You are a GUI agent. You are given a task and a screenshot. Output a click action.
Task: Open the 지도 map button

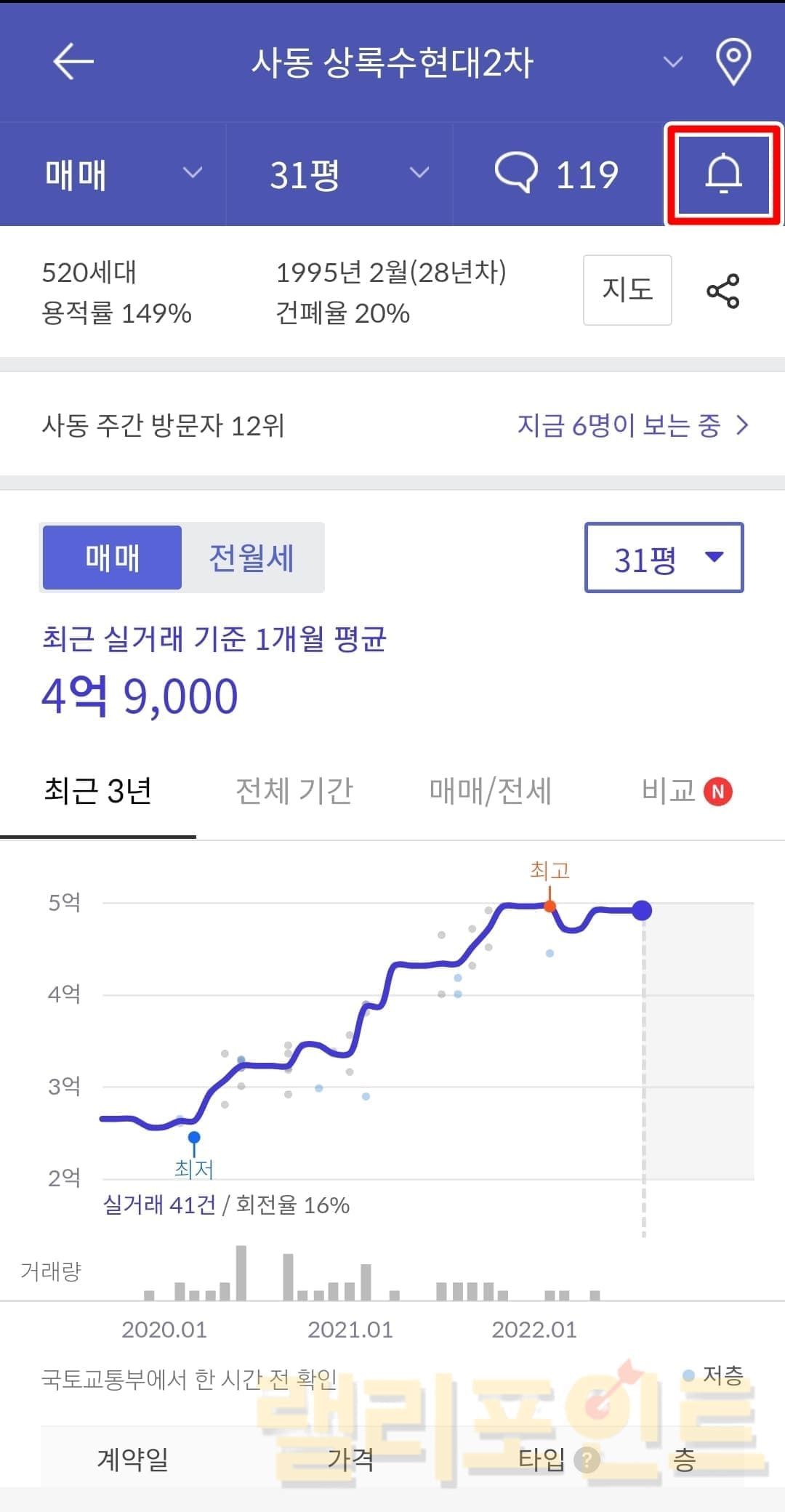coord(627,290)
